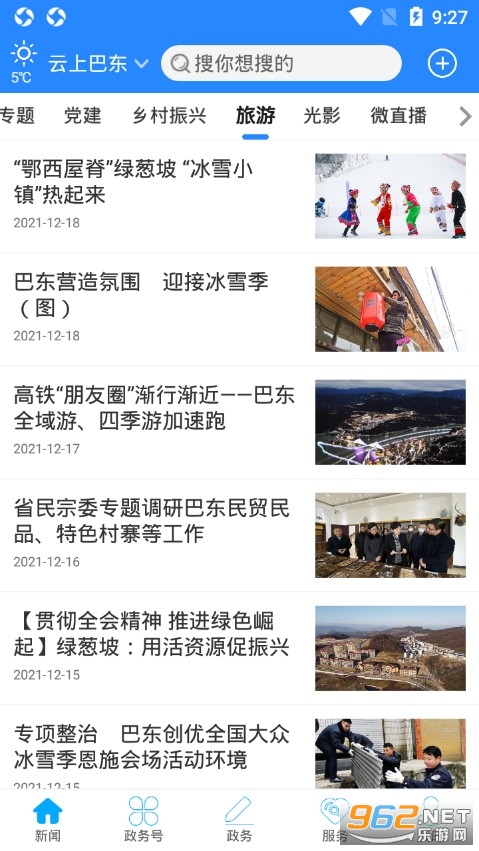Expand the 云上巴东 location dropdown
Screen dimensions: 479x851
(x=98, y=64)
